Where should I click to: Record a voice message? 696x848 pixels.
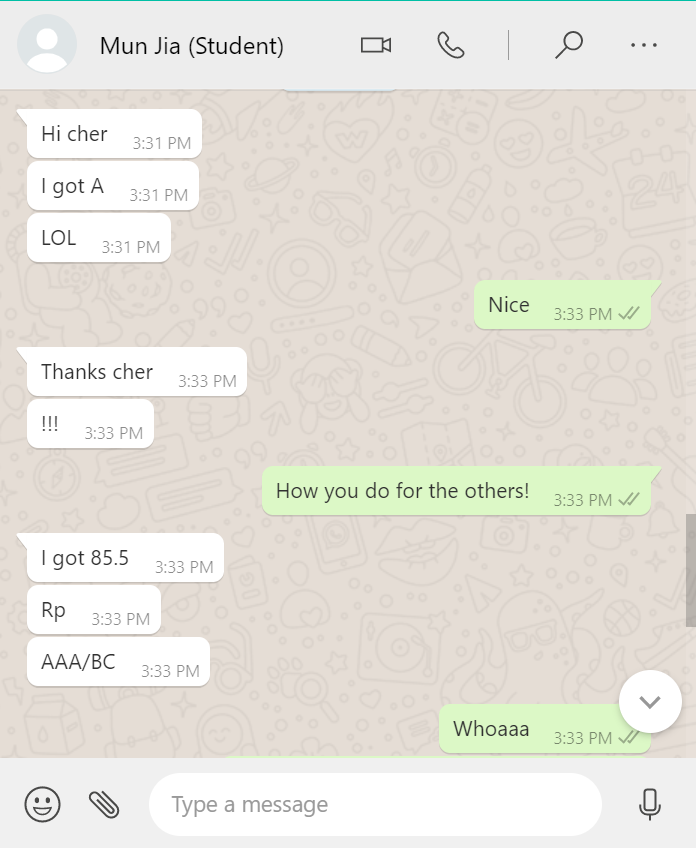coord(650,804)
